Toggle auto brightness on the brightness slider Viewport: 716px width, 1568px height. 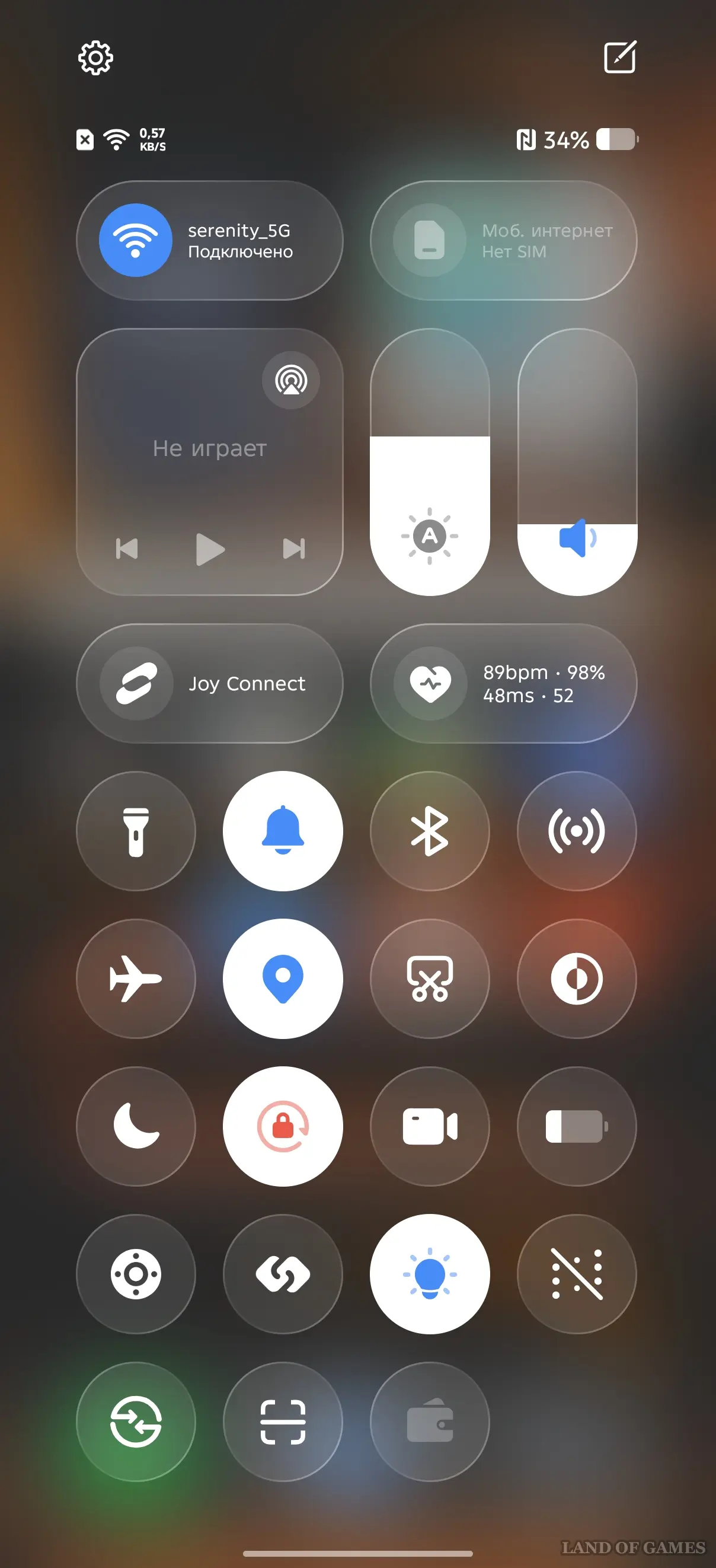click(430, 536)
